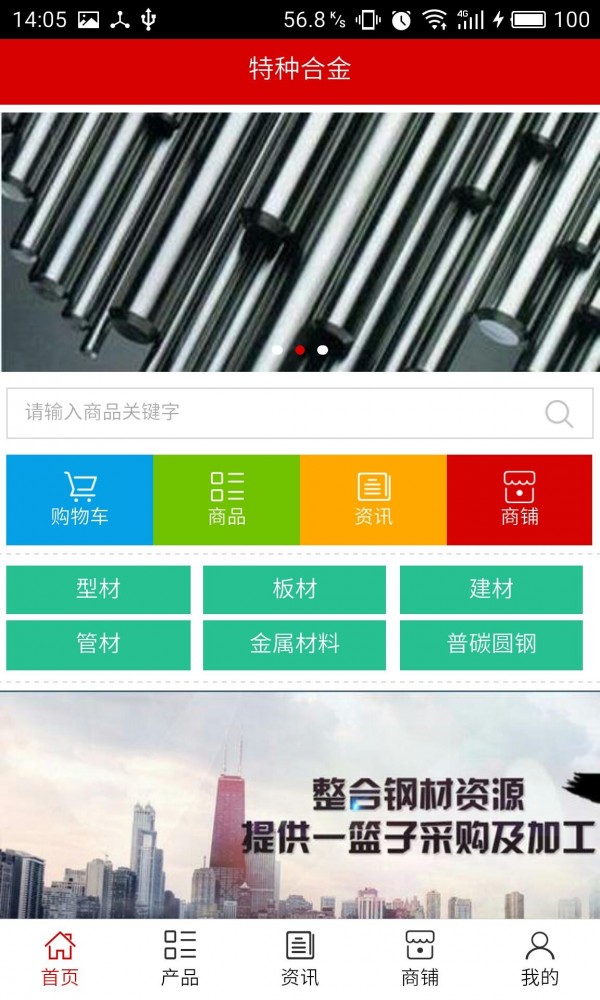Viewport: 600px width, 1000px height.
Task: Tap the magnifier search icon
Action: 559,413
